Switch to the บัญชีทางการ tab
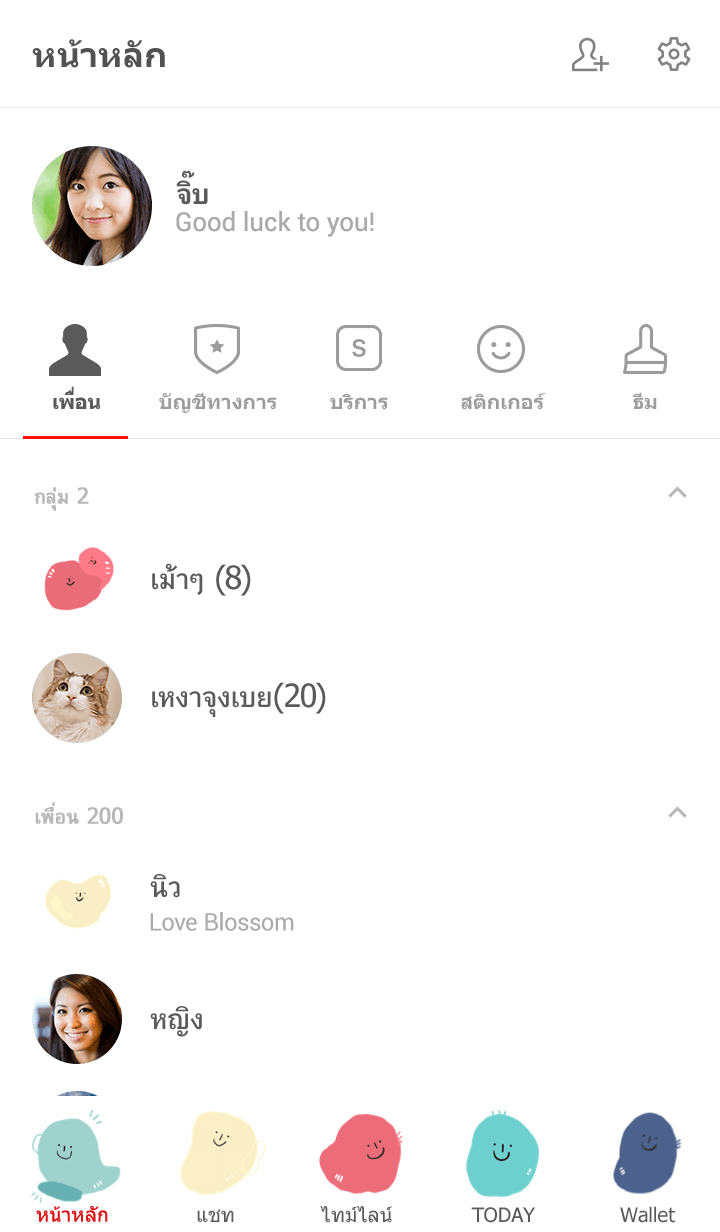Image resolution: width=720 pixels, height=1232 pixels. 217,370
